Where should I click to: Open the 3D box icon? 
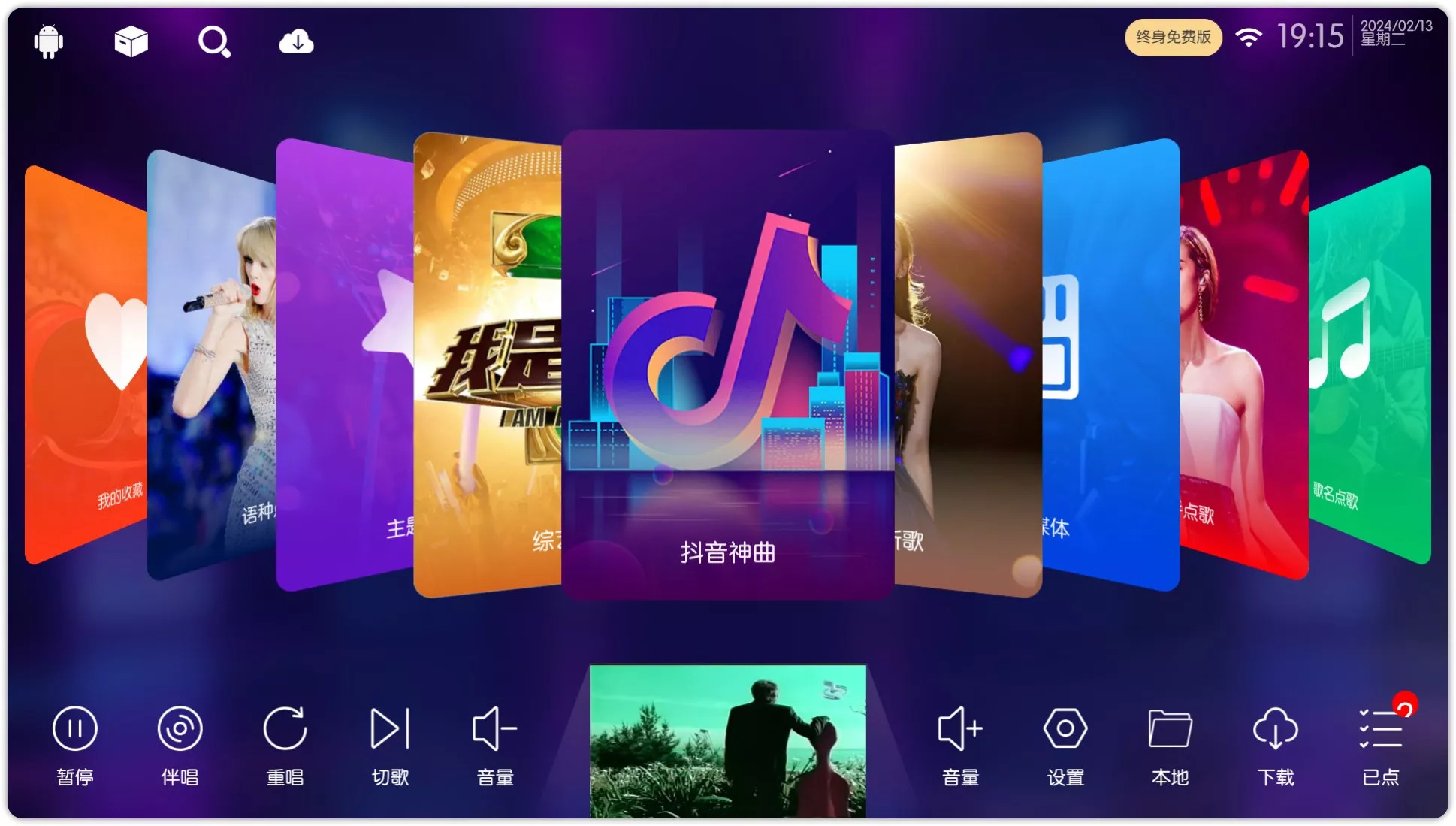131,41
